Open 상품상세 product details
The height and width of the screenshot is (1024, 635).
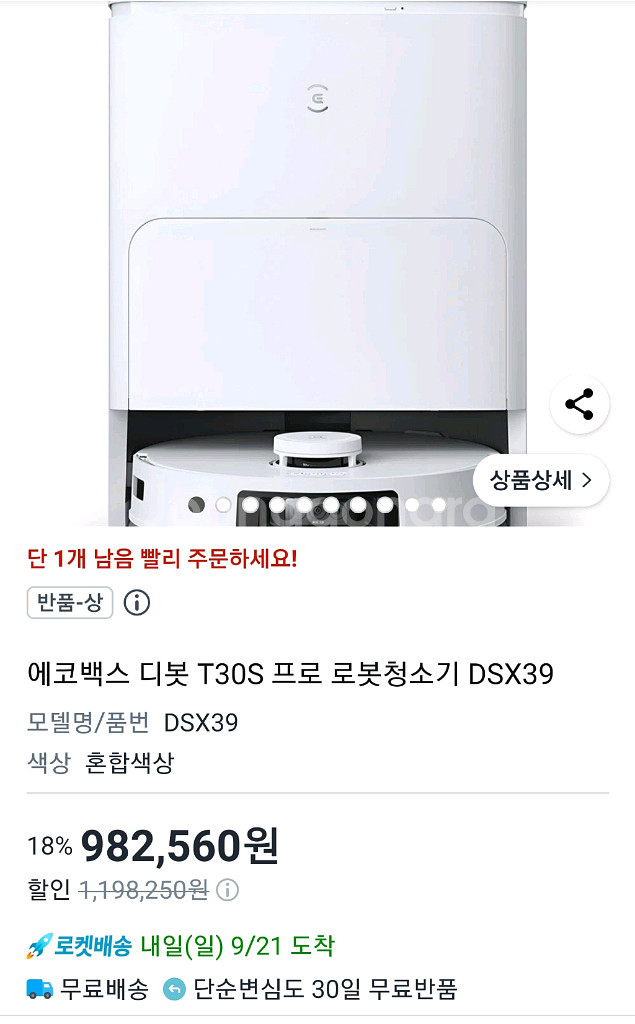pos(541,480)
